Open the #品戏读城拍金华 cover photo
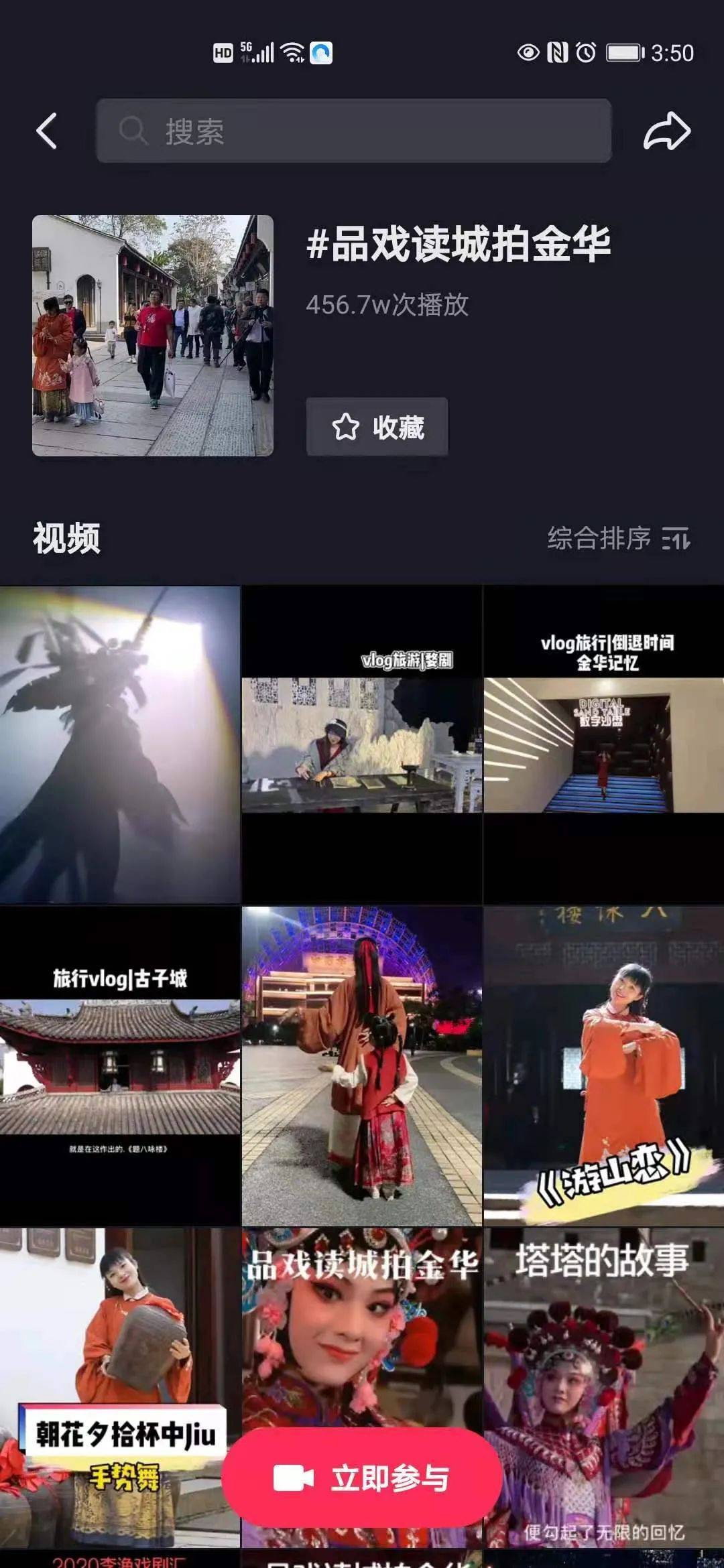 point(153,336)
